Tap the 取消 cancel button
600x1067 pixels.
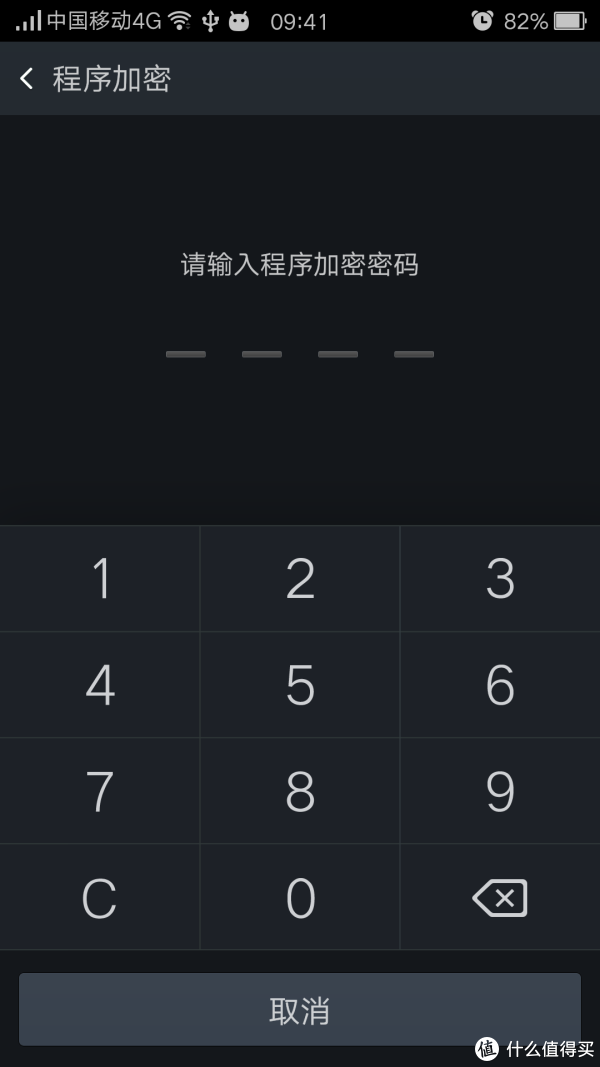tap(300, 1009)
